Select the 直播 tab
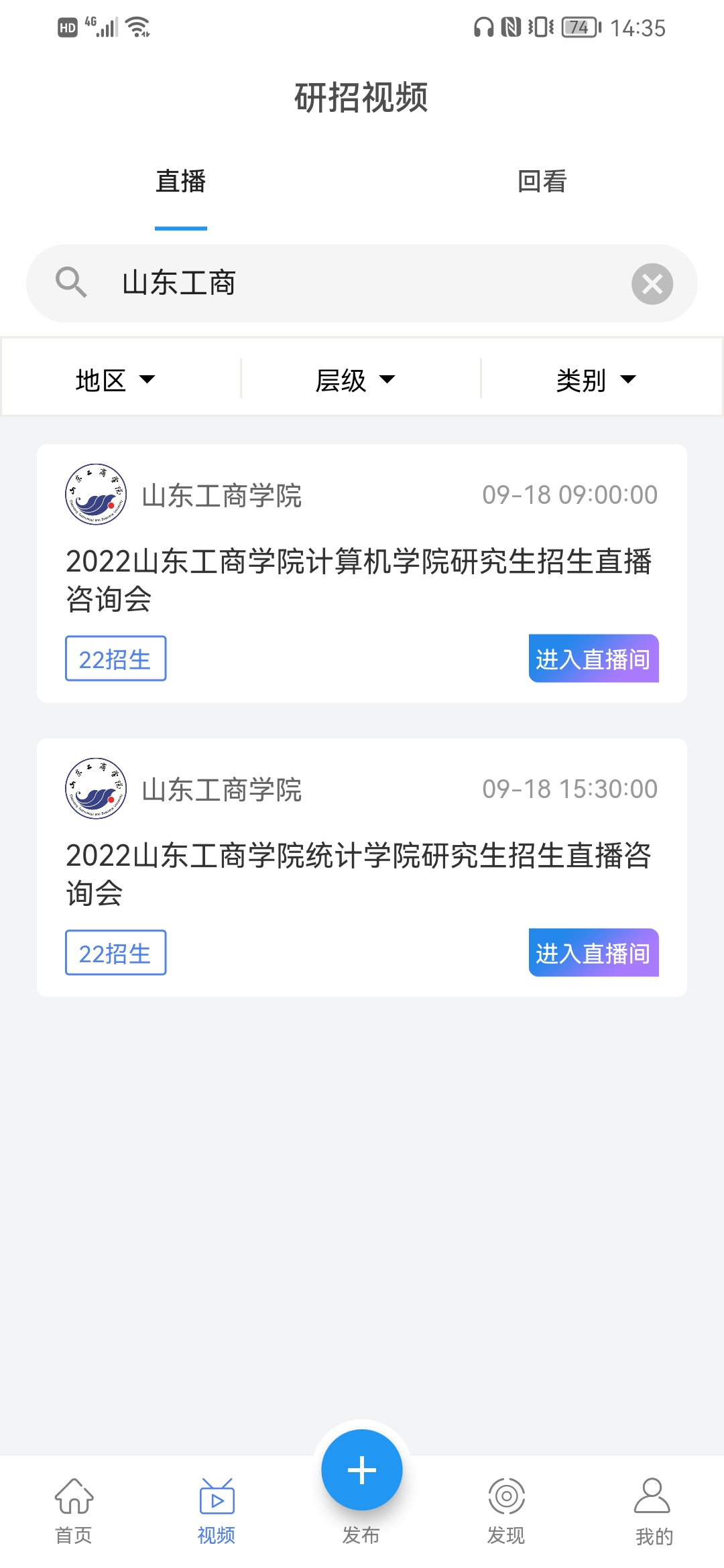Screen dimensions: 724x1568 click(x=181, y=182)
